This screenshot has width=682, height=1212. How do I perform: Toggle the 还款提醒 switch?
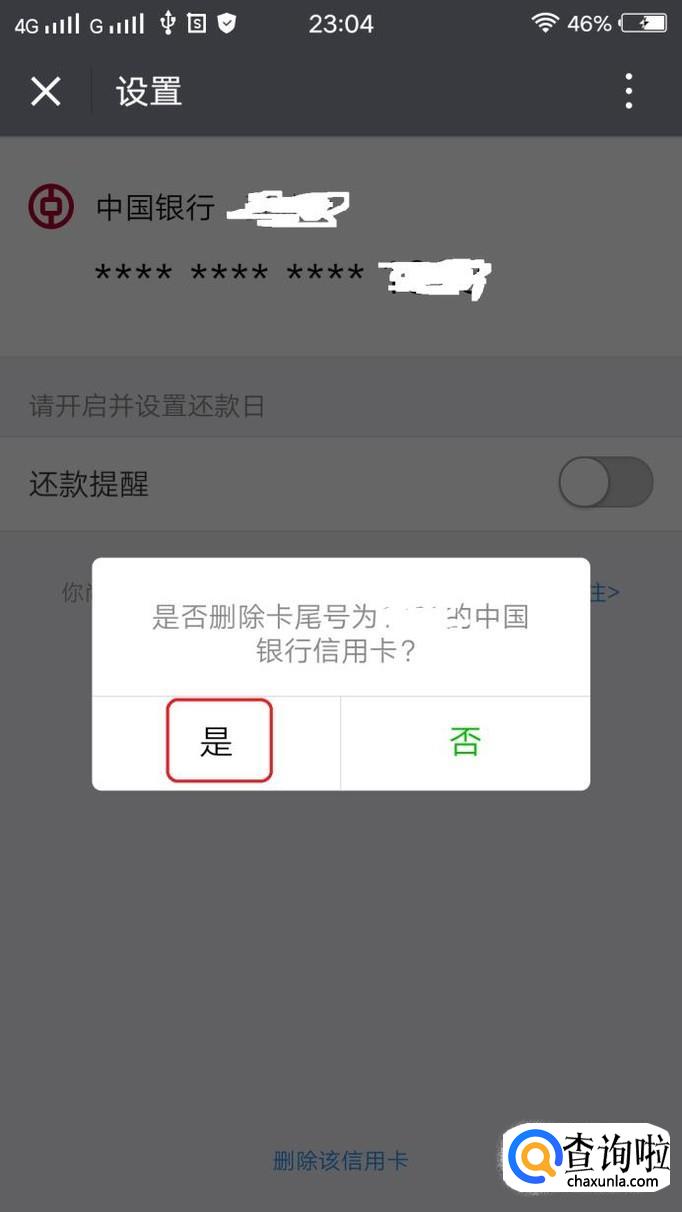[x=605, y=485]
